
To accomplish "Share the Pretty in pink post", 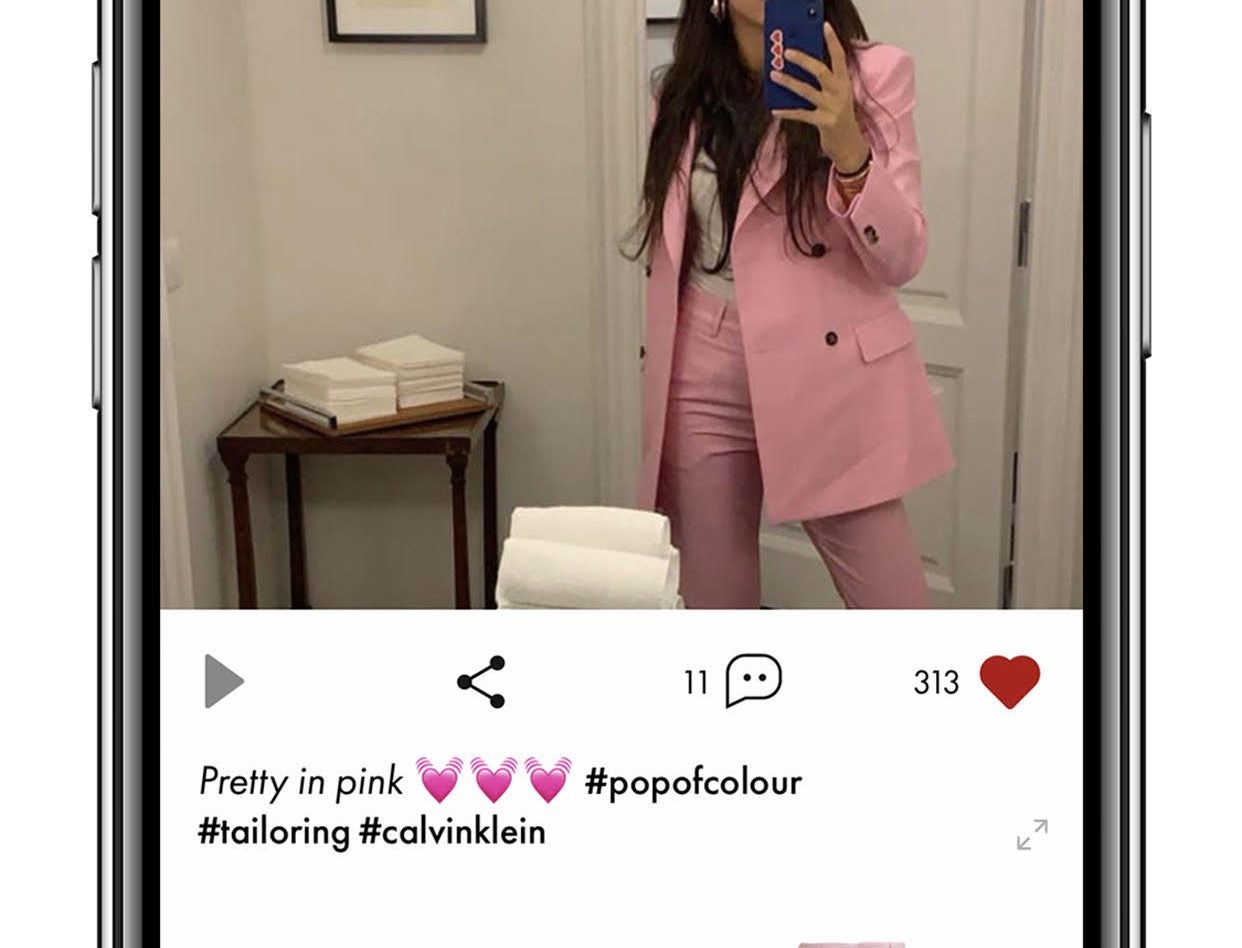I will coord(481,682).
